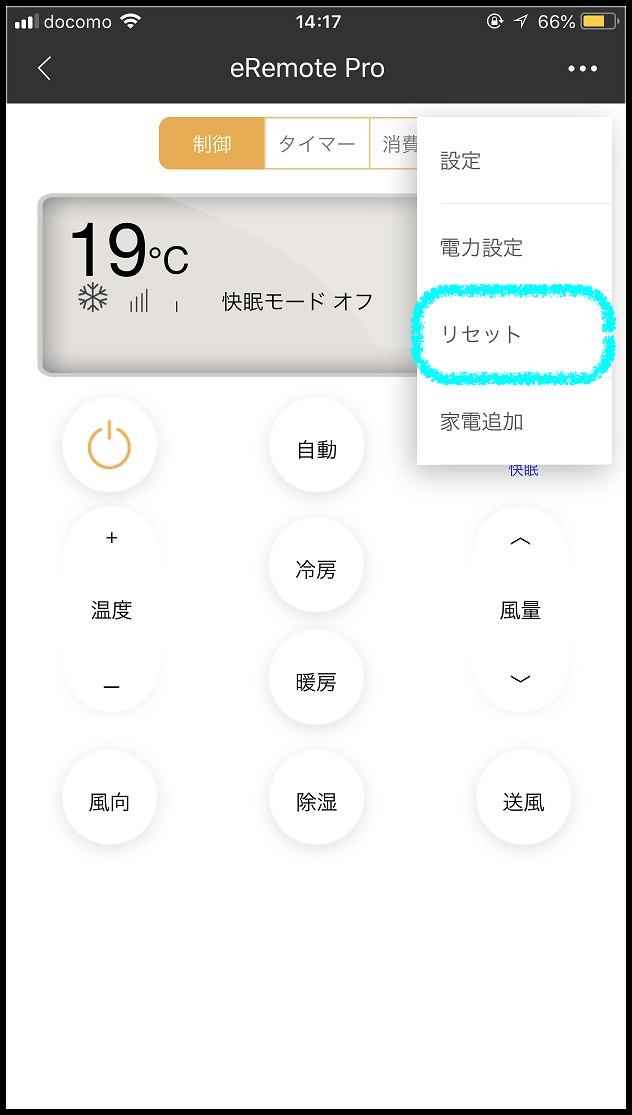Switch to the タイマー tab
632x1115 pixels.
317,144
